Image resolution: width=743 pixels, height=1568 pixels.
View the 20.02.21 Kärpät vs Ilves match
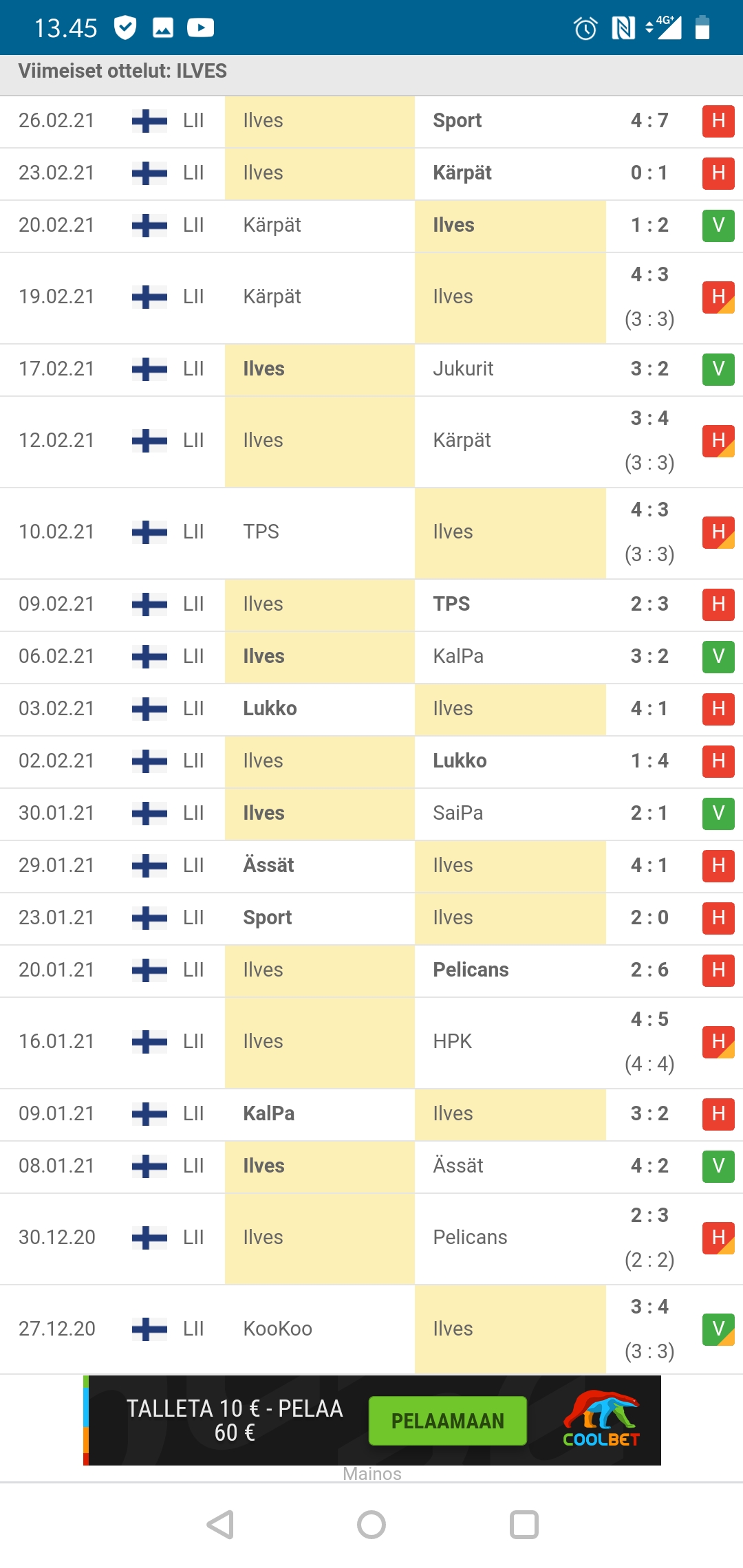pyautogui.click(x=371, y=226)
